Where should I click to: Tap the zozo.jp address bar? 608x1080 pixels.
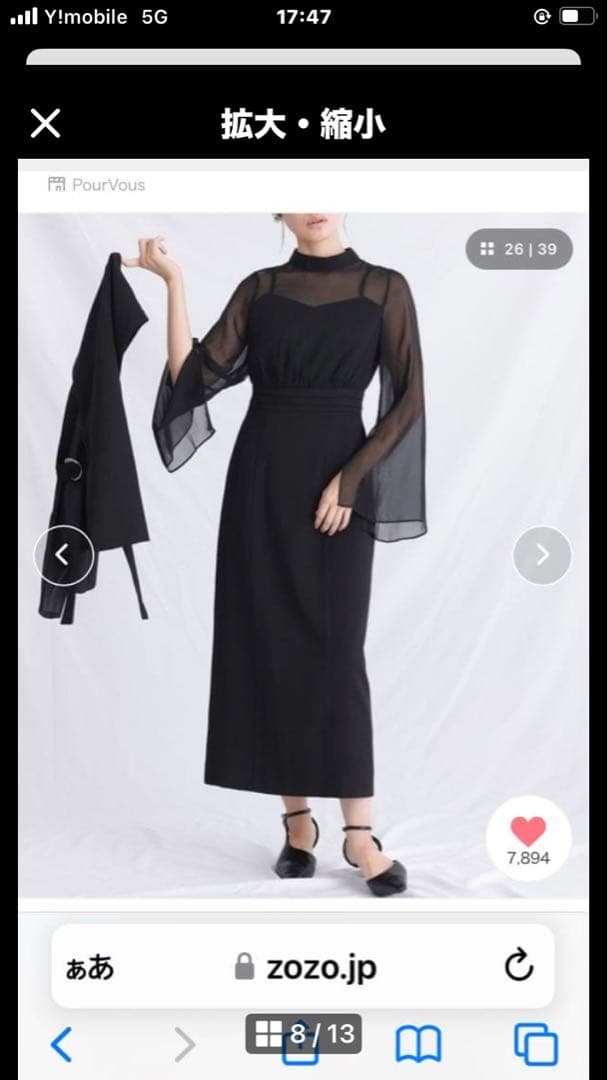point(305,967)
